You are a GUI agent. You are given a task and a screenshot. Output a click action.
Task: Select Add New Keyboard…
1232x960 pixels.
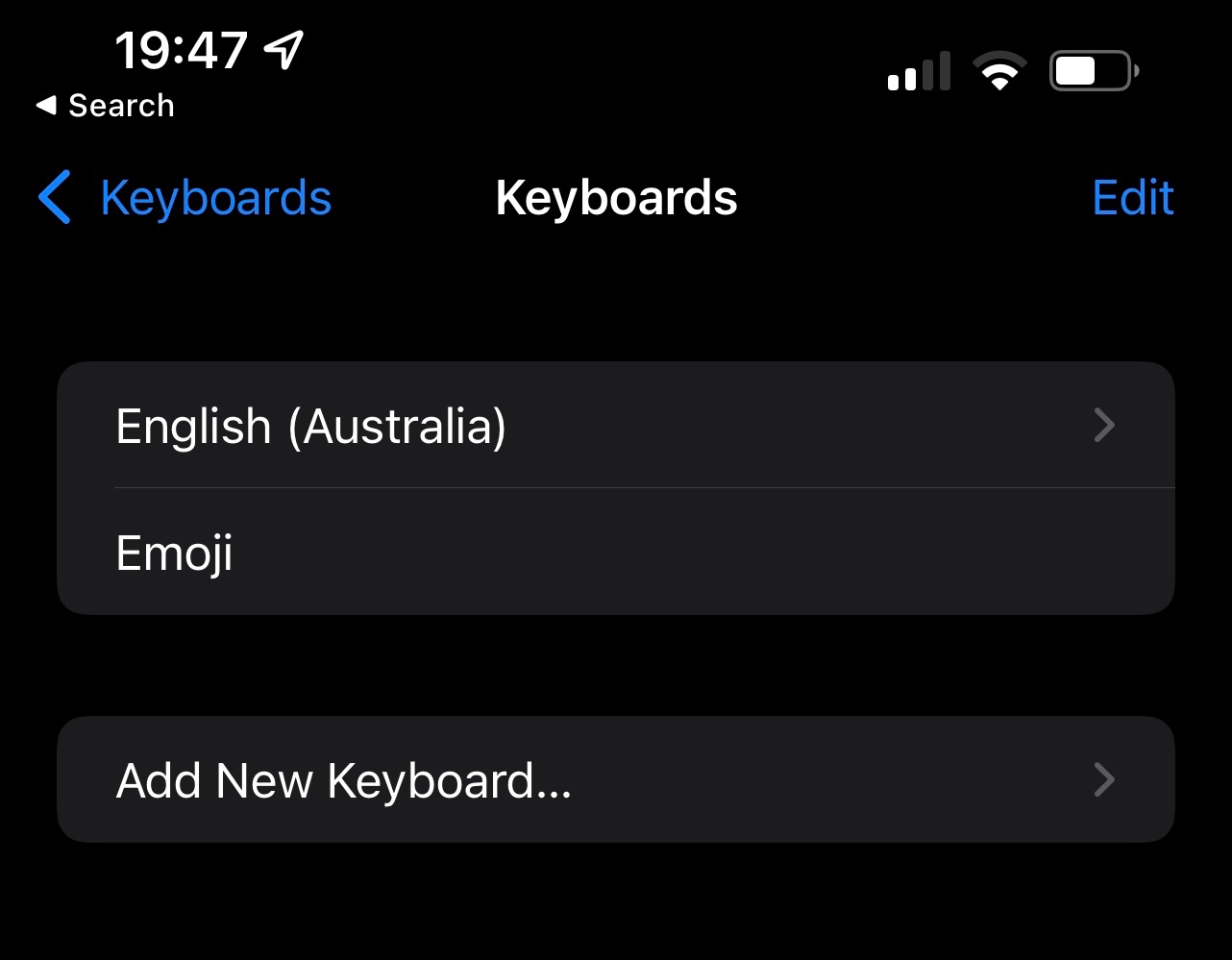[x=616, y=779]
